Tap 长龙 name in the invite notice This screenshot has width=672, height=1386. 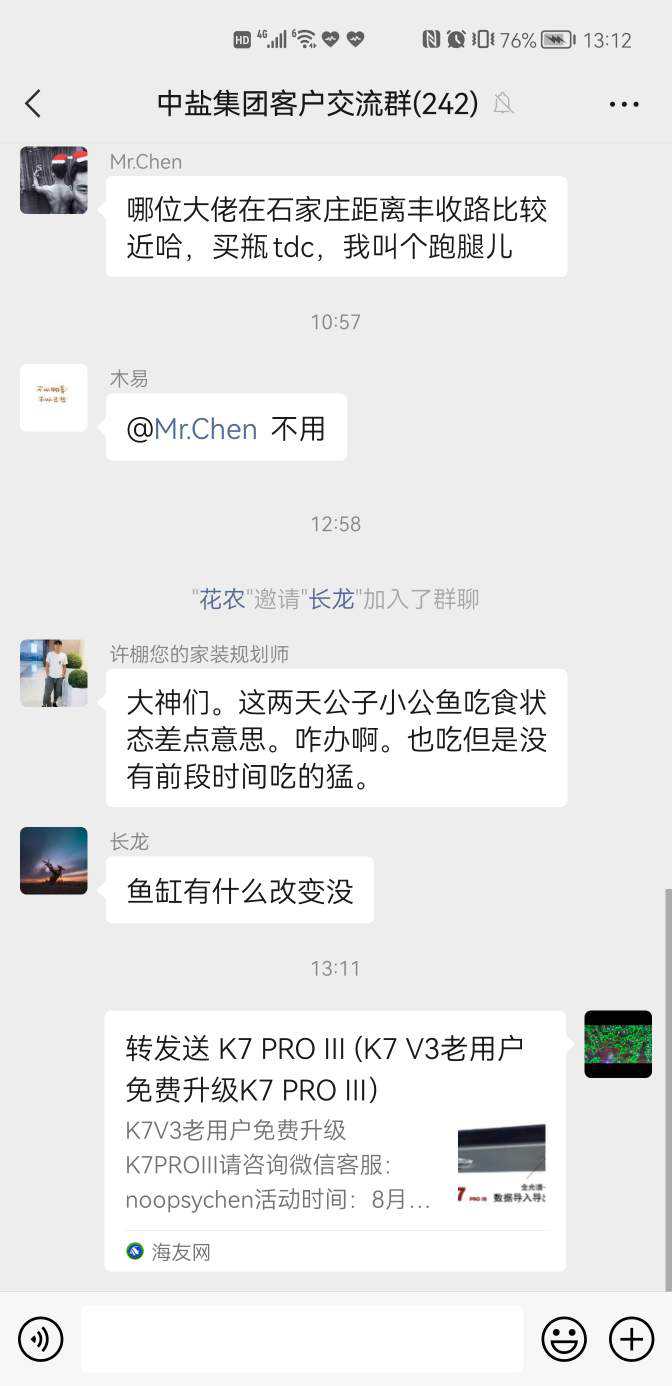(x=331, y=599)
